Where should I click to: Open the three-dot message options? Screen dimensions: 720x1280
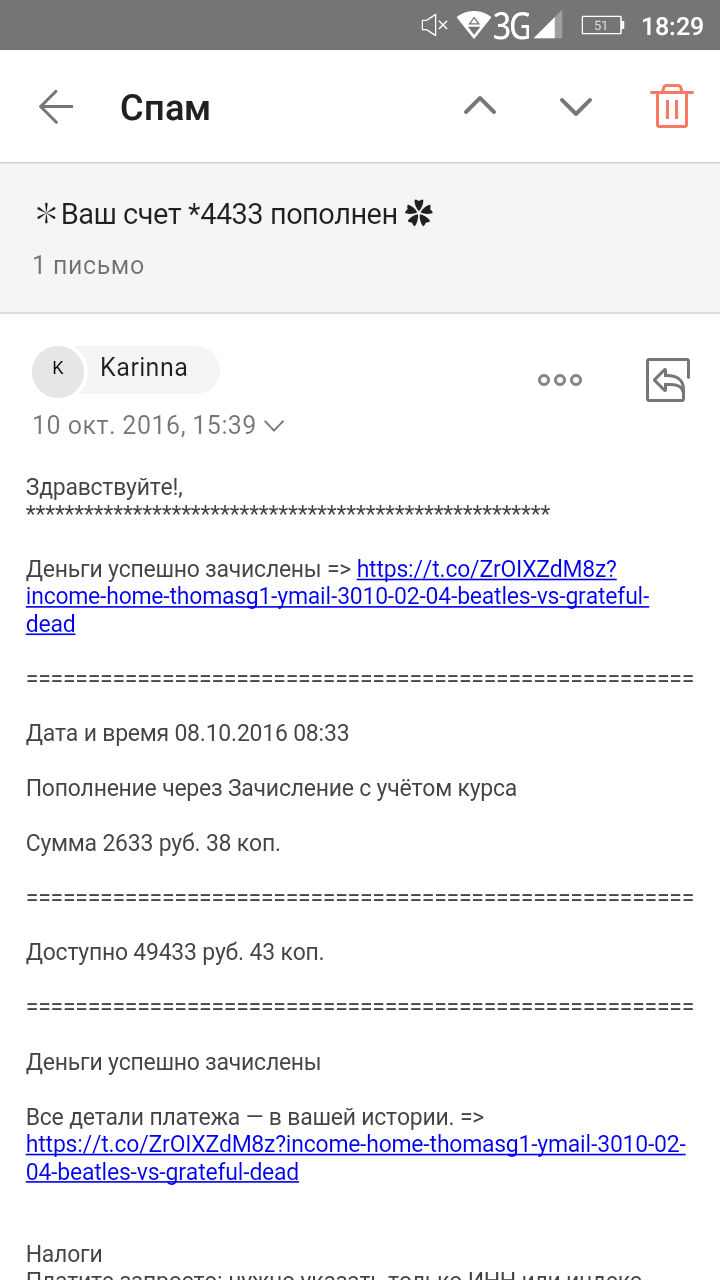coord(559,380)
